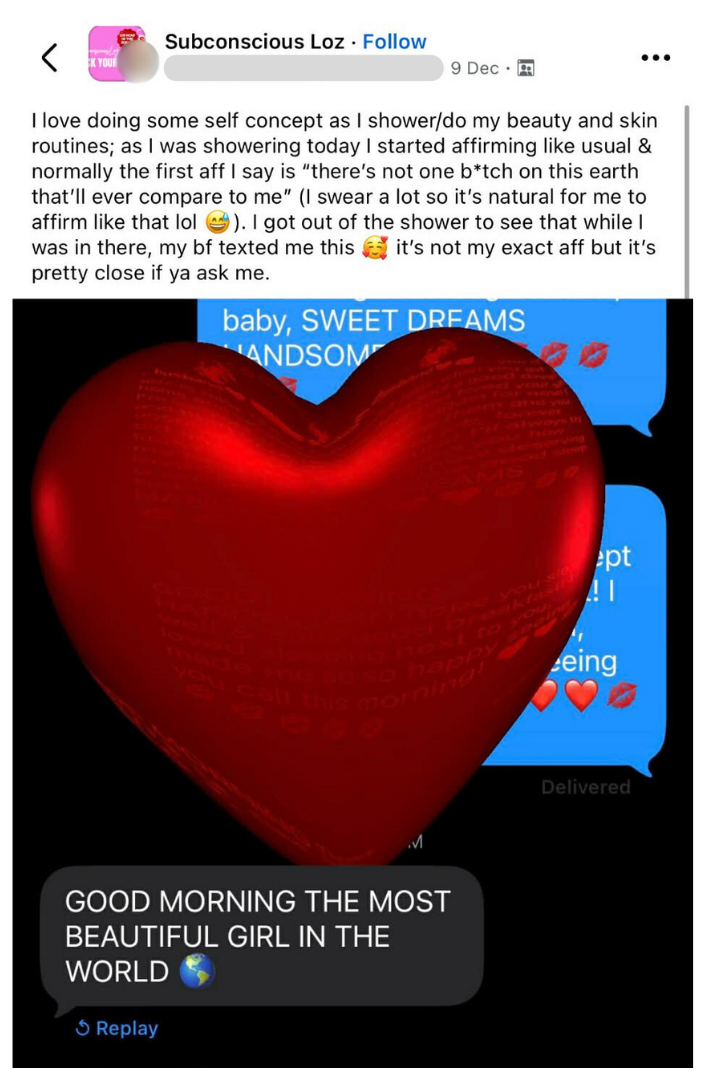Open the three-dot post options menu
The height and width of the screenshot is (1080, 710).
[655, 57]
